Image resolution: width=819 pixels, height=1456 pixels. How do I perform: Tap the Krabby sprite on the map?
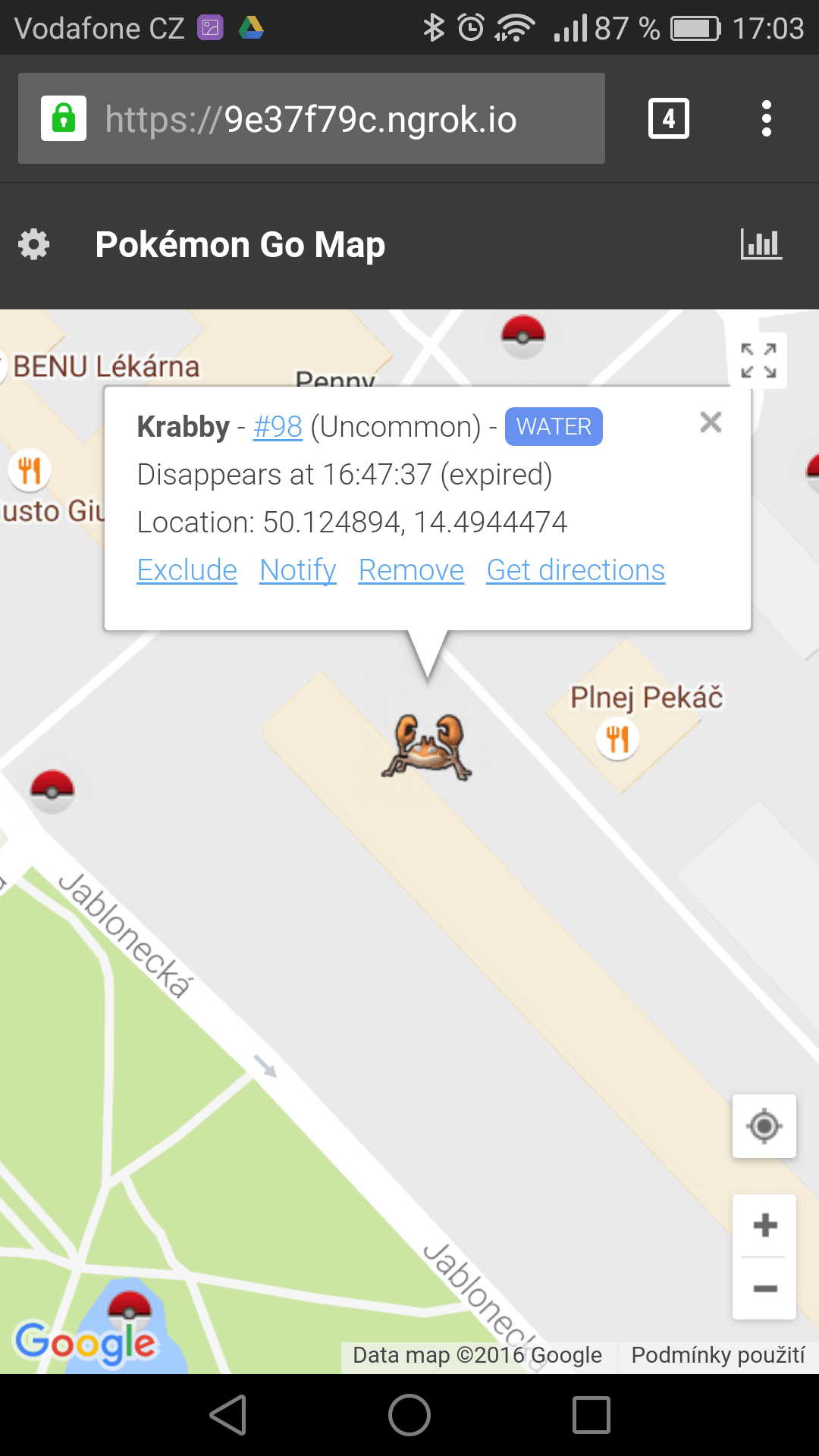pos(427,747)
